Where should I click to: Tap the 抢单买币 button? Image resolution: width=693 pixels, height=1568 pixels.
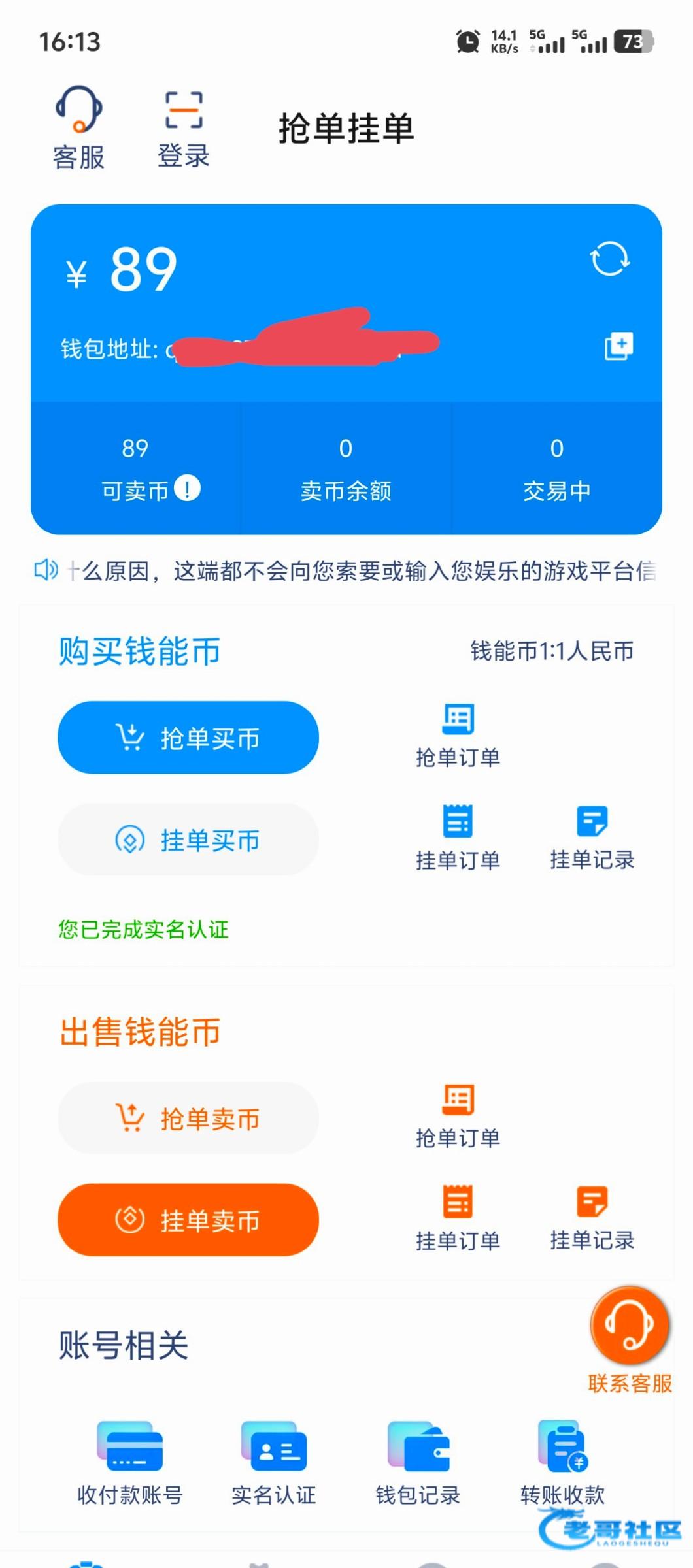pyautogui.click(x=188, y=738)
